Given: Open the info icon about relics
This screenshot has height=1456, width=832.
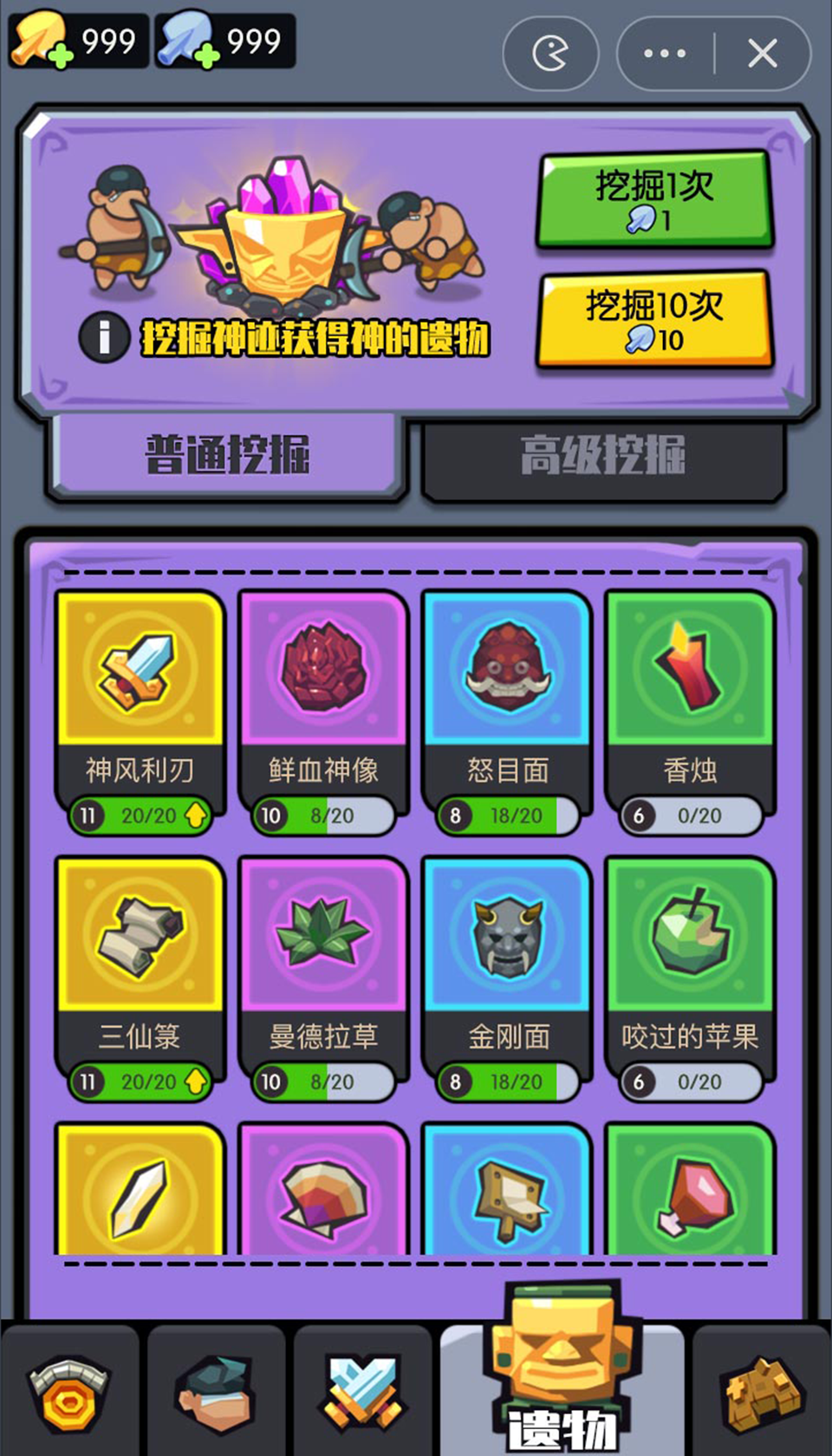Looking at the screenshot, I should (104, 337).
